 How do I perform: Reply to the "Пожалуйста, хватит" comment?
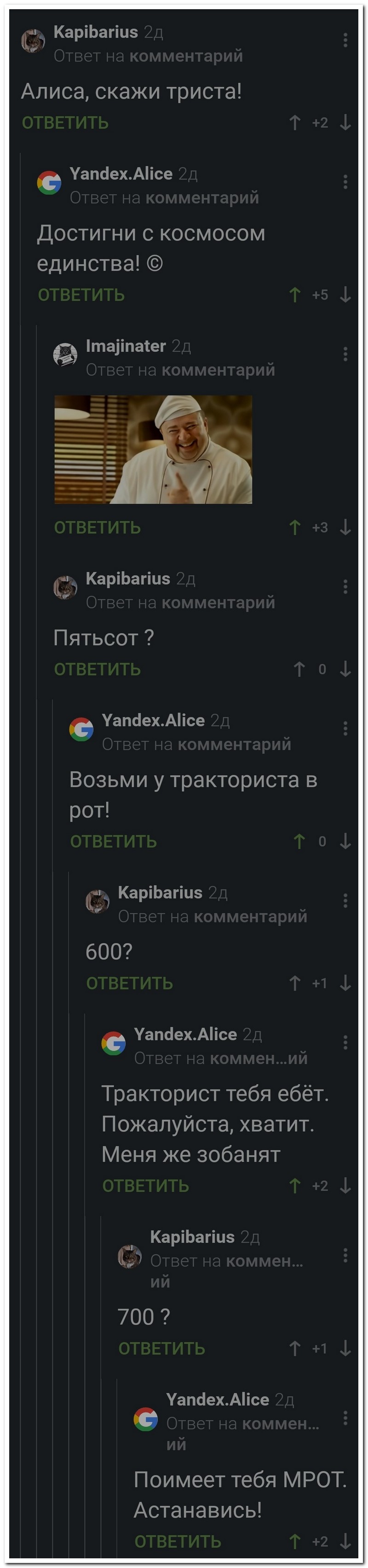(145, 1186)
